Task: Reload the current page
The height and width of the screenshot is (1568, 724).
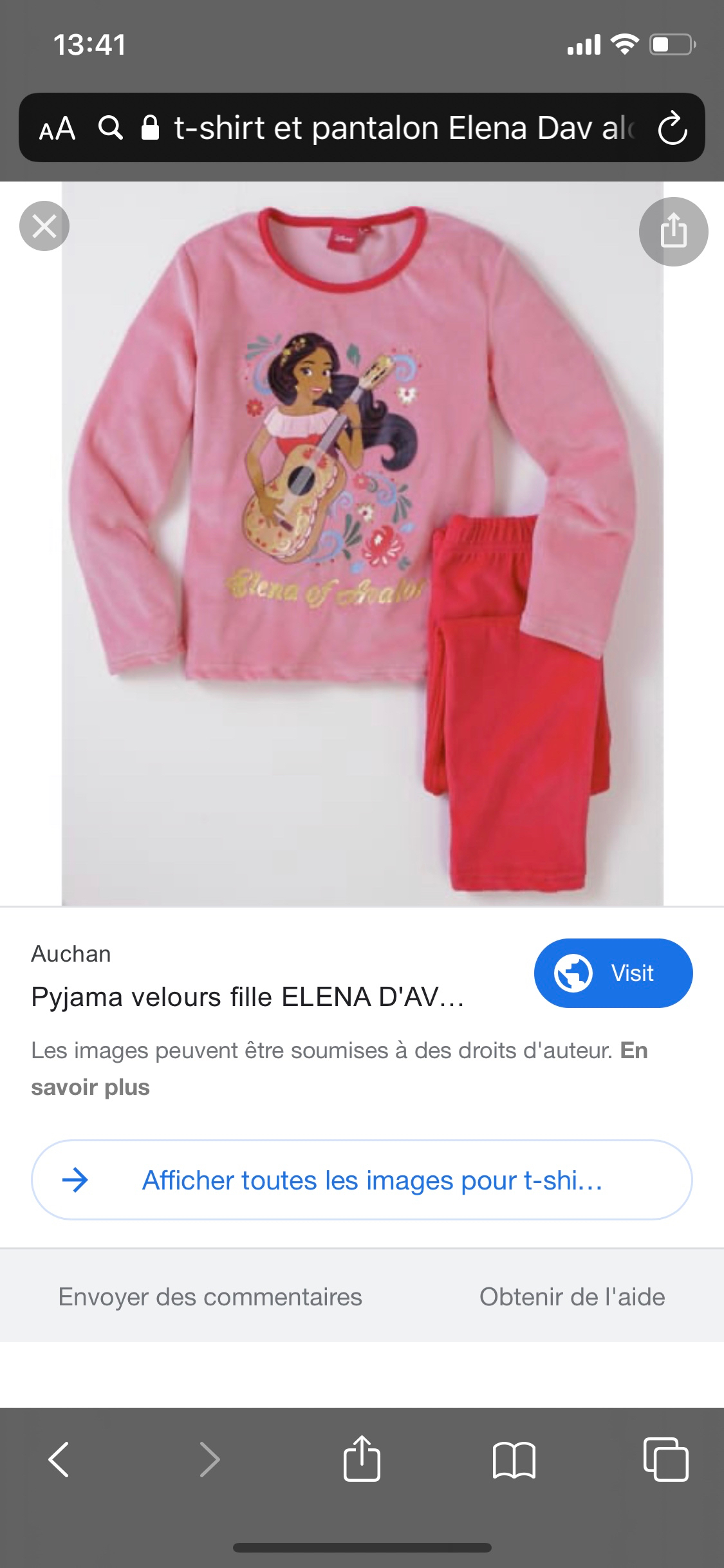Action: point(673,128)
